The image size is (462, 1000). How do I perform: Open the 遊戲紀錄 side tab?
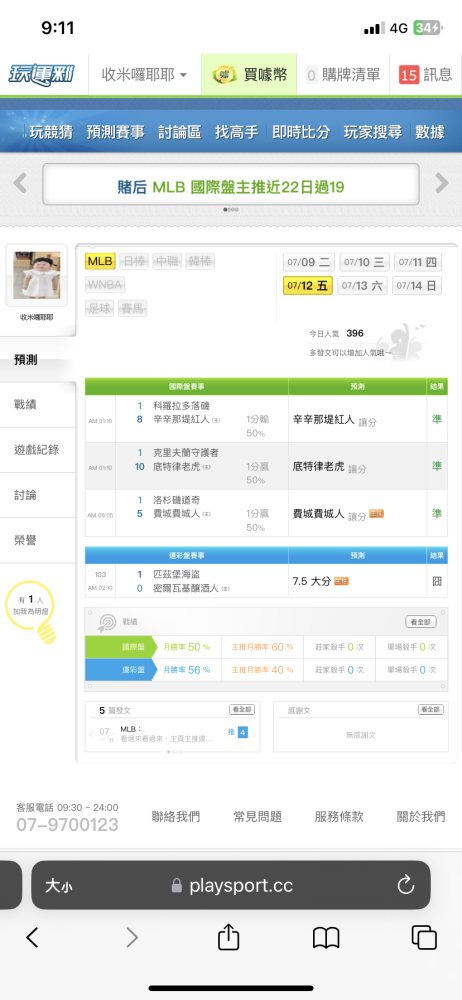pyautogui.click(x=38, y=450)
